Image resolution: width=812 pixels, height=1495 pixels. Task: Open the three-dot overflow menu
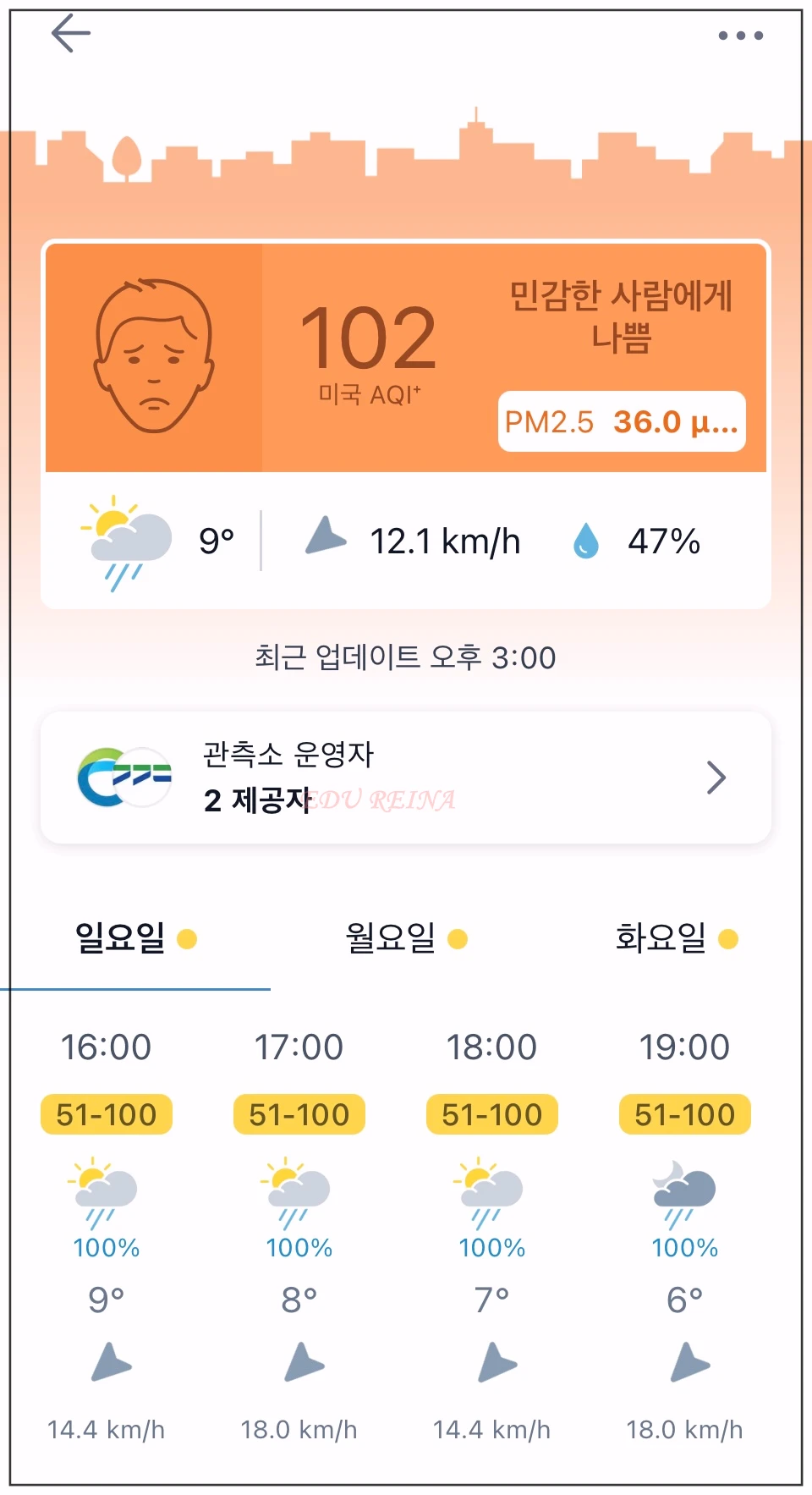pyautogui.click(x=739, y=34)
